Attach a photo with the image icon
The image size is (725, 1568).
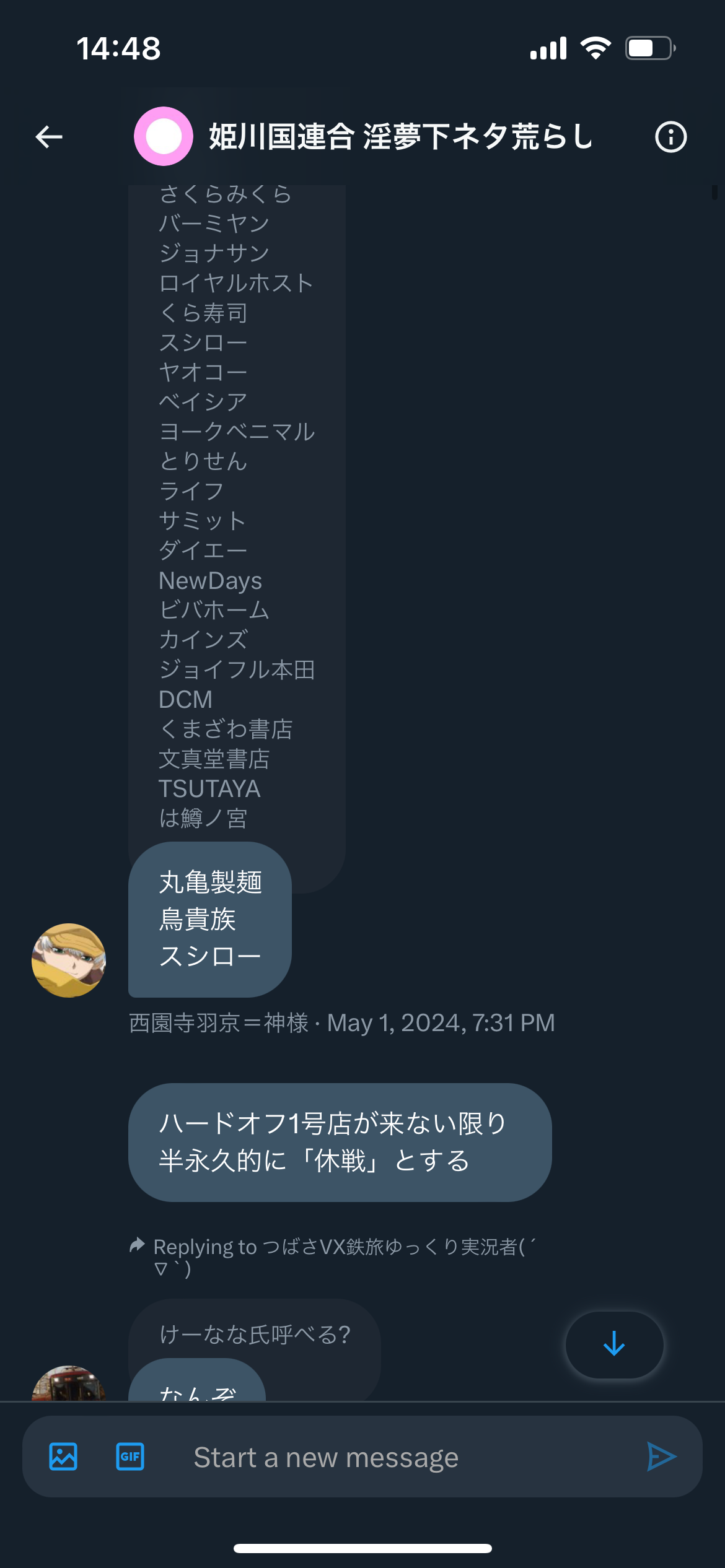pos(63,1457)
